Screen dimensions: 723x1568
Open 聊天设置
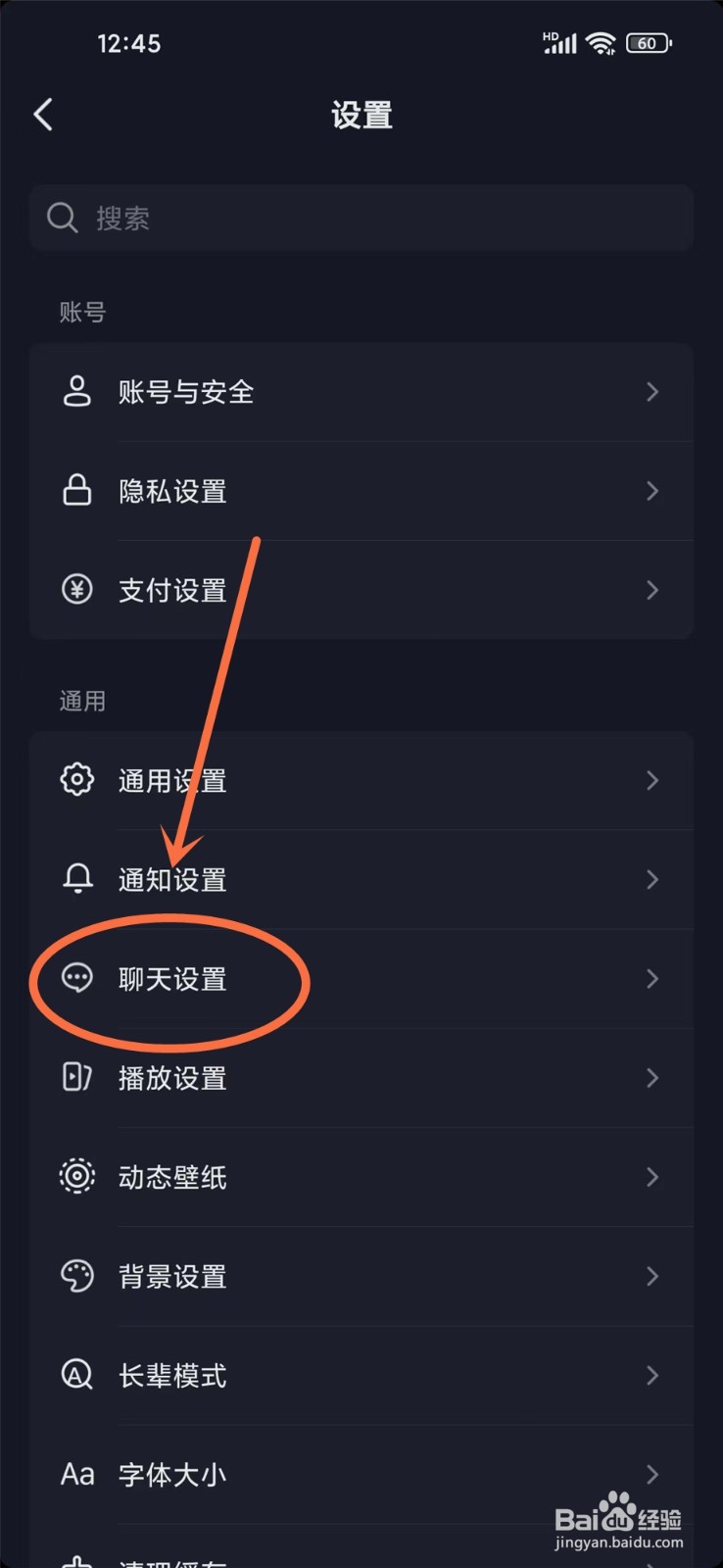361,978
